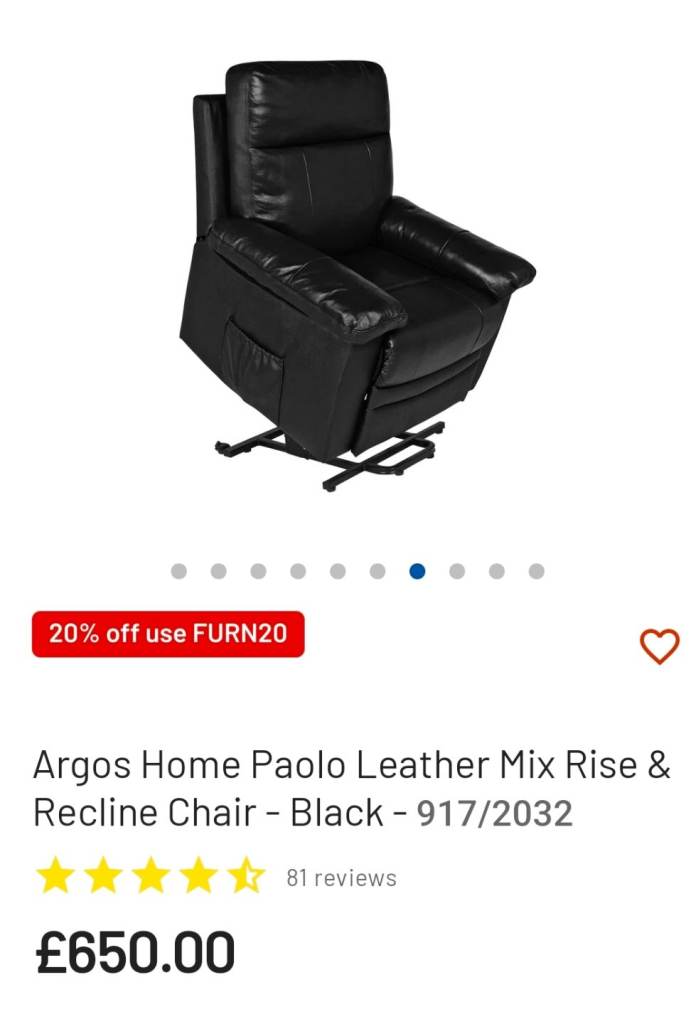The width and height of the screenshot is (691, 1024).
Task: Select the last carousel page dot
Action: click(536, 571)
